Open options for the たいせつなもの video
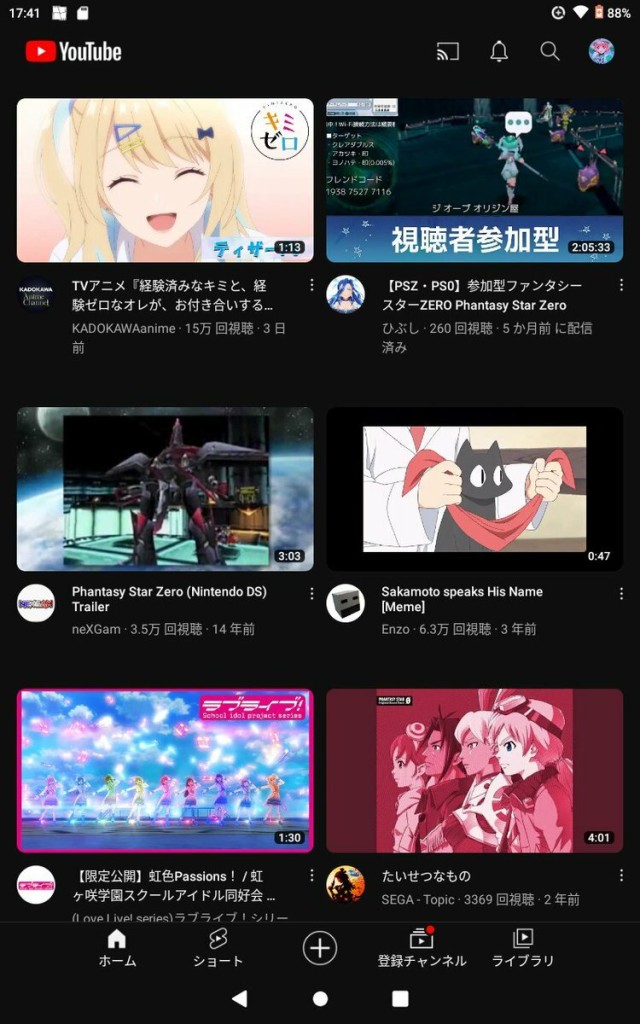The image size is (640, 1024). pyautogui.click(x=621, y=876)
